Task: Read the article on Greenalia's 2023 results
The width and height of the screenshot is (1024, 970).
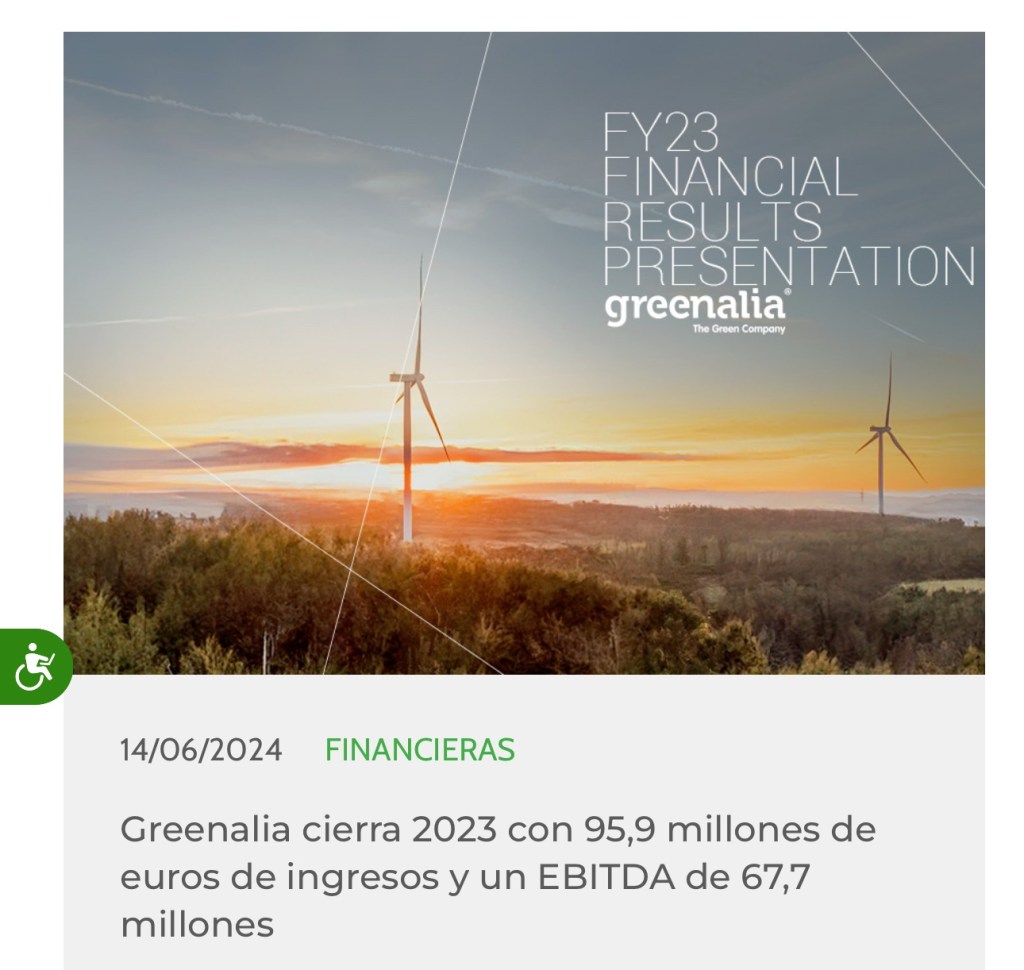Action: pos(497,877)
